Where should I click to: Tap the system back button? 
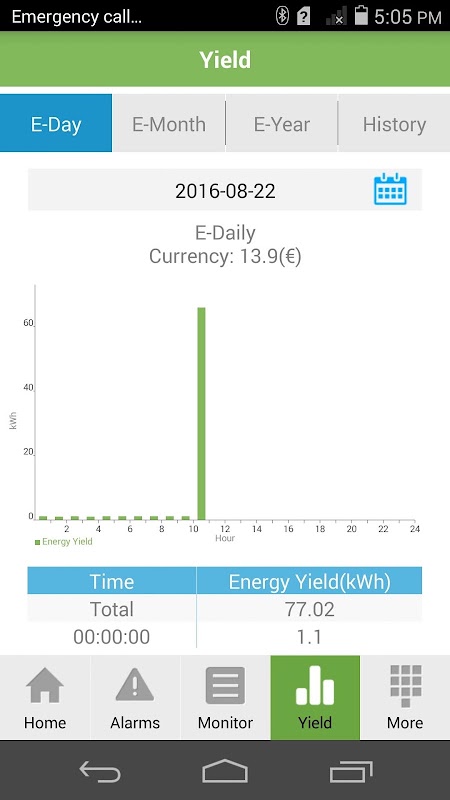click(x=100, y=770)
